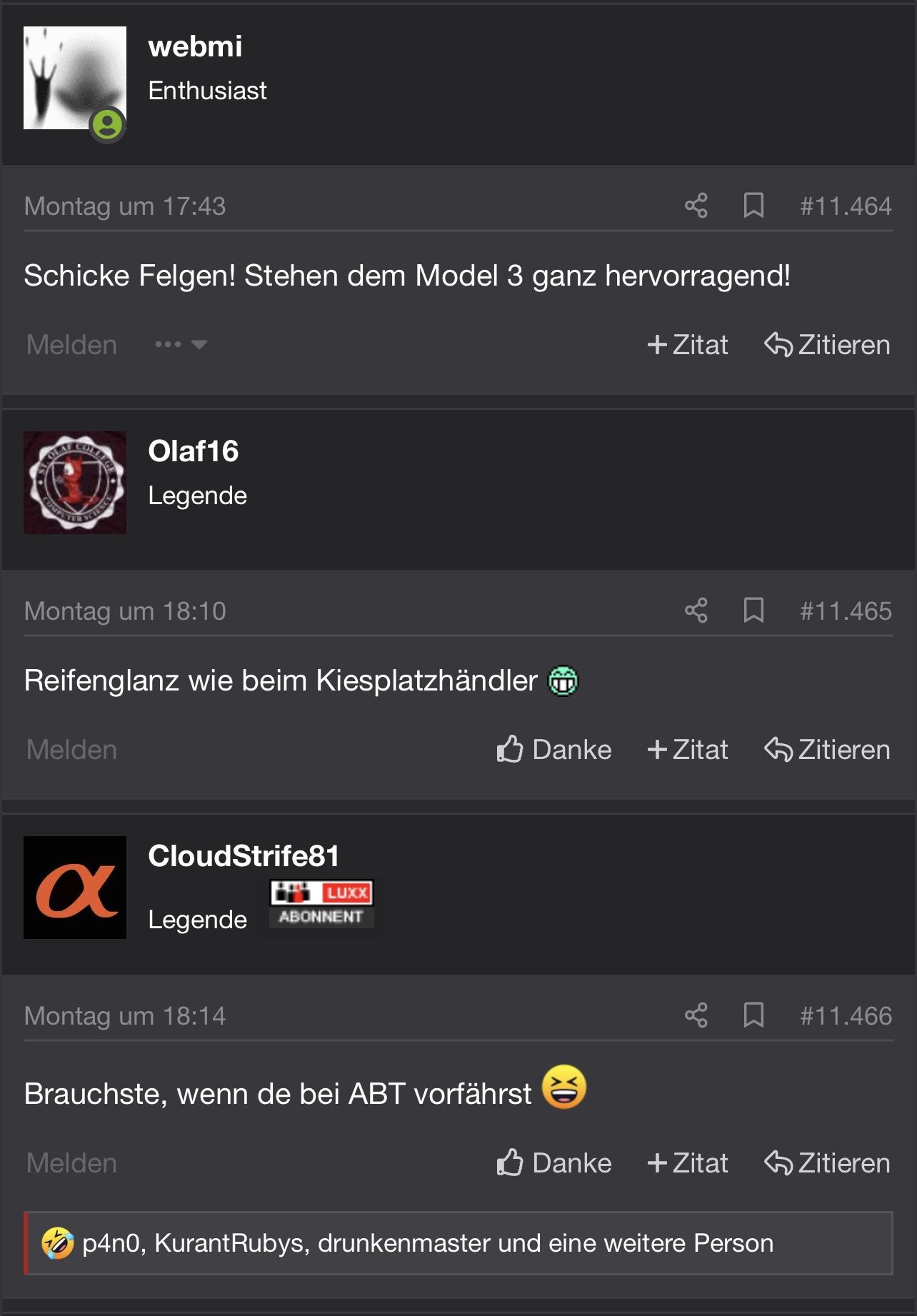Quote CloudStrife81's post with Zitieren
The width and height of the screenshot is (917, 1316).
(827, 1163)
